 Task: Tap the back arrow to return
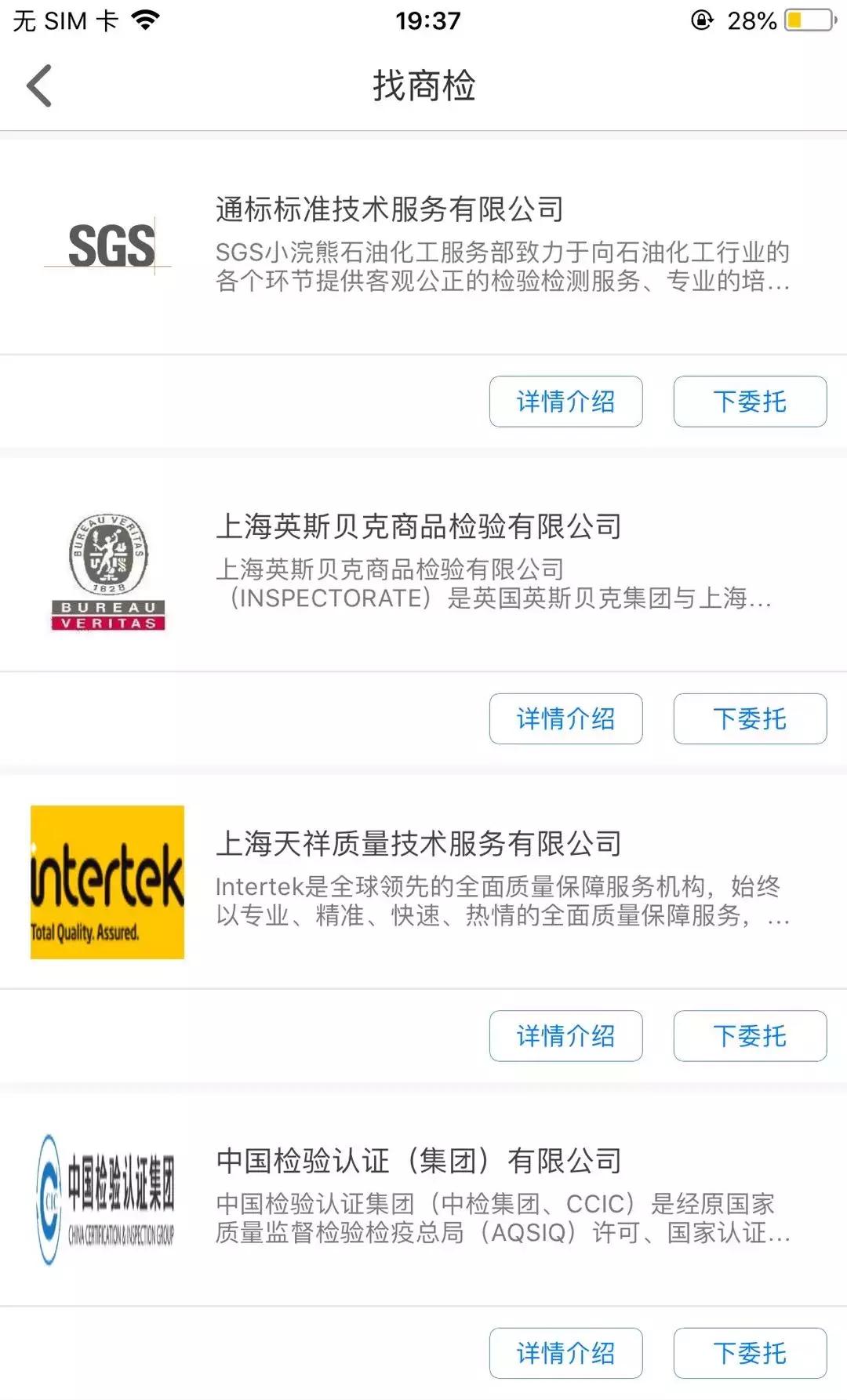click(x=39, y=86)
